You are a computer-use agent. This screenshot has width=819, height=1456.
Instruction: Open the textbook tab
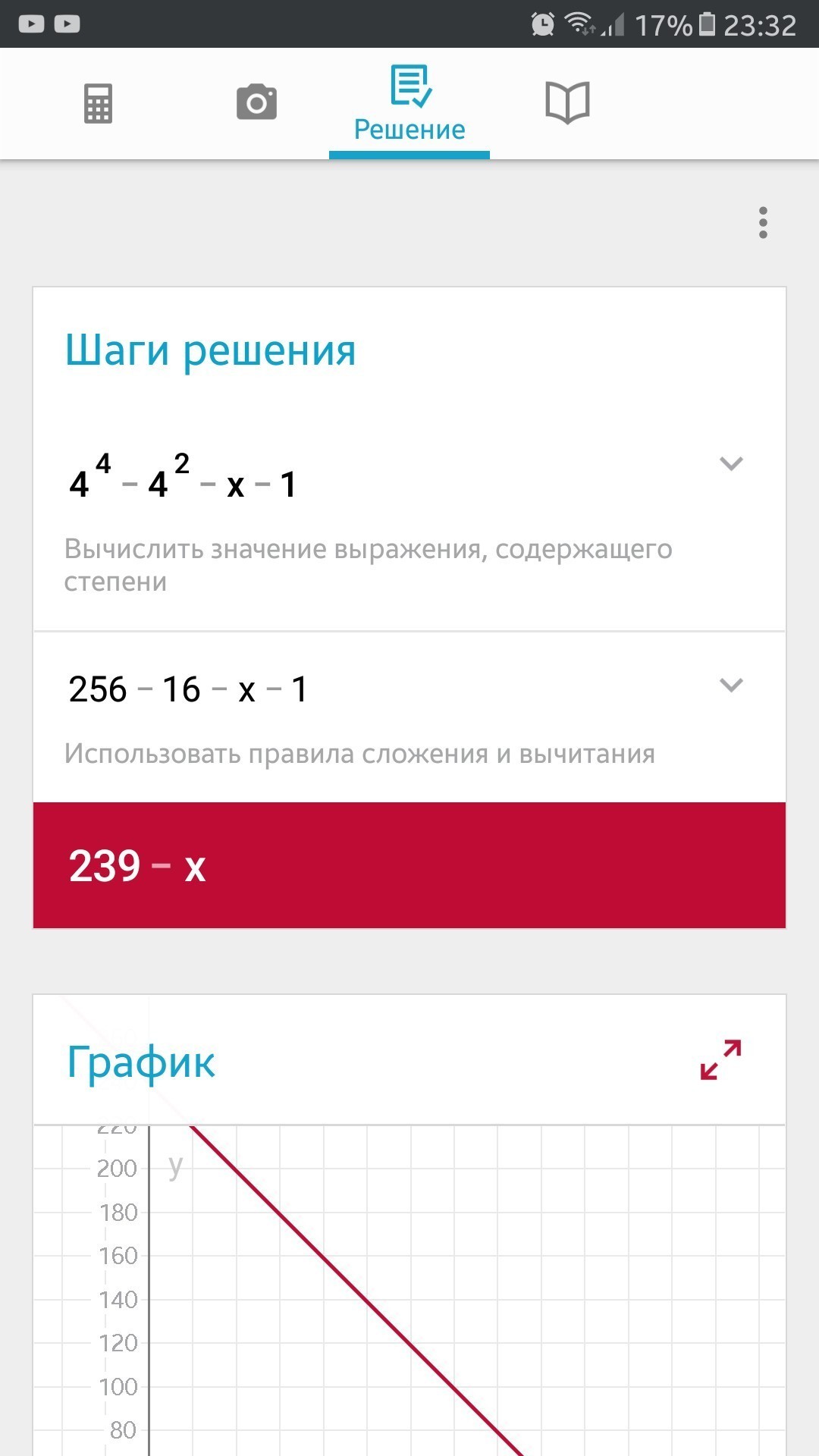coord(567,103)
